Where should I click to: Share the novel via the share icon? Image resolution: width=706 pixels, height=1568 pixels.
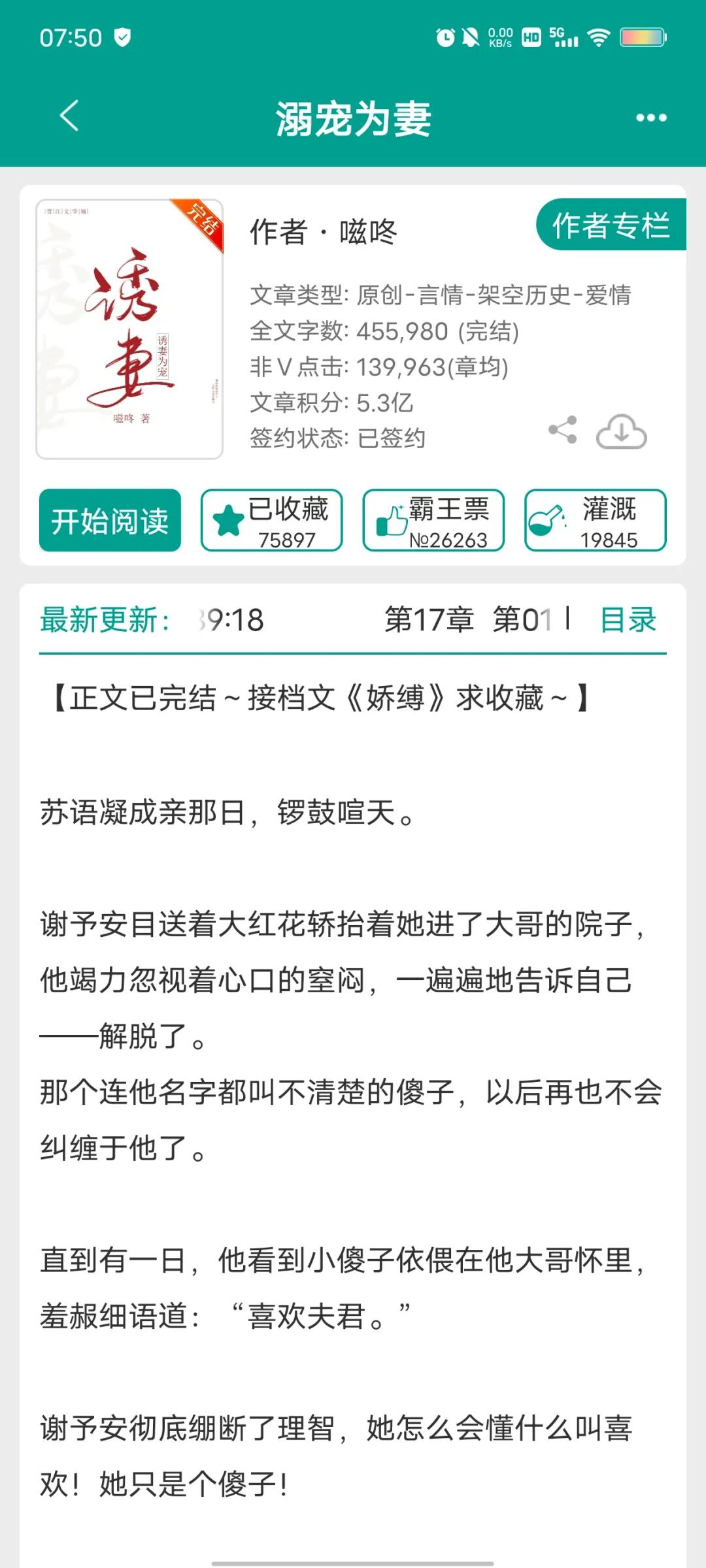pyautogui.click(x=563, y=431)
